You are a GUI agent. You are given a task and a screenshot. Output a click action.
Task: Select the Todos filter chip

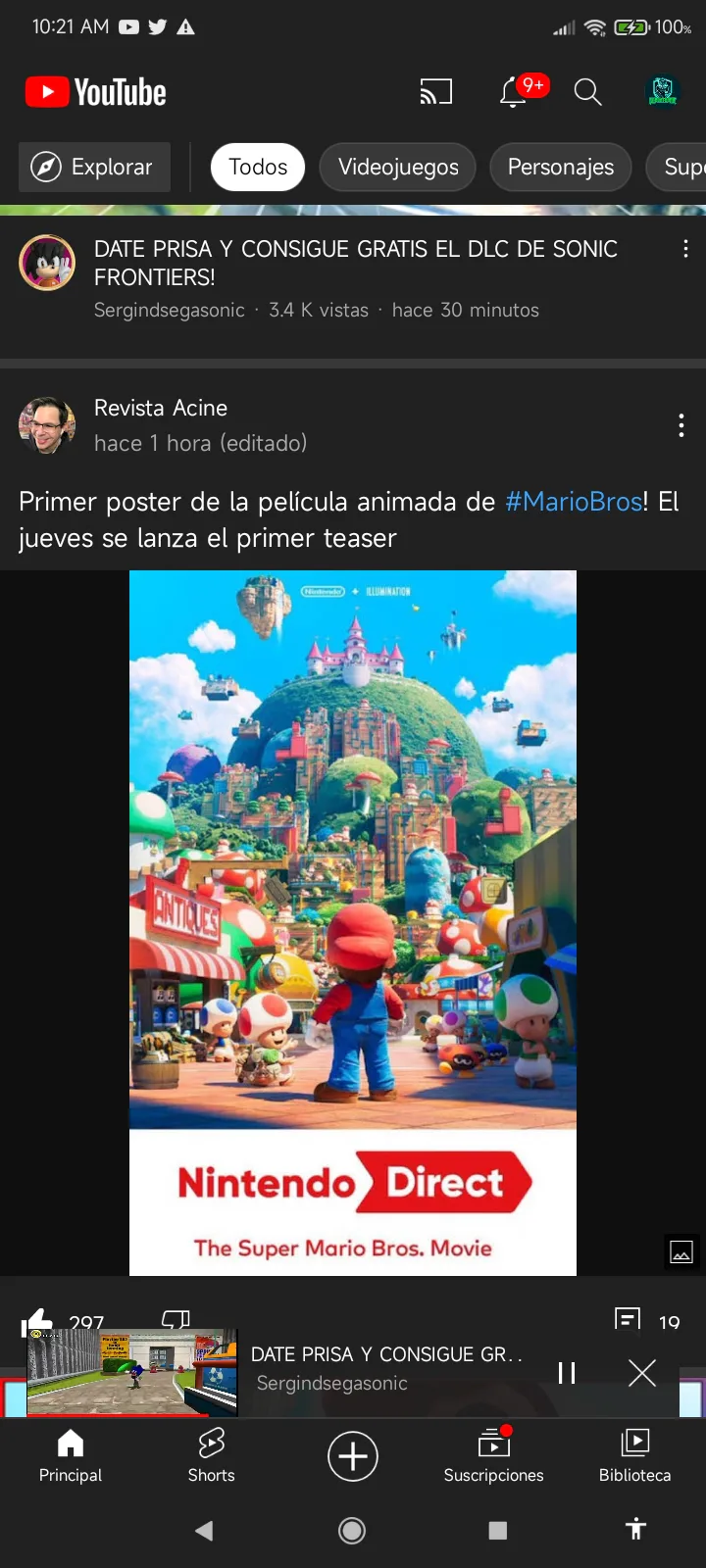[258, 167]
